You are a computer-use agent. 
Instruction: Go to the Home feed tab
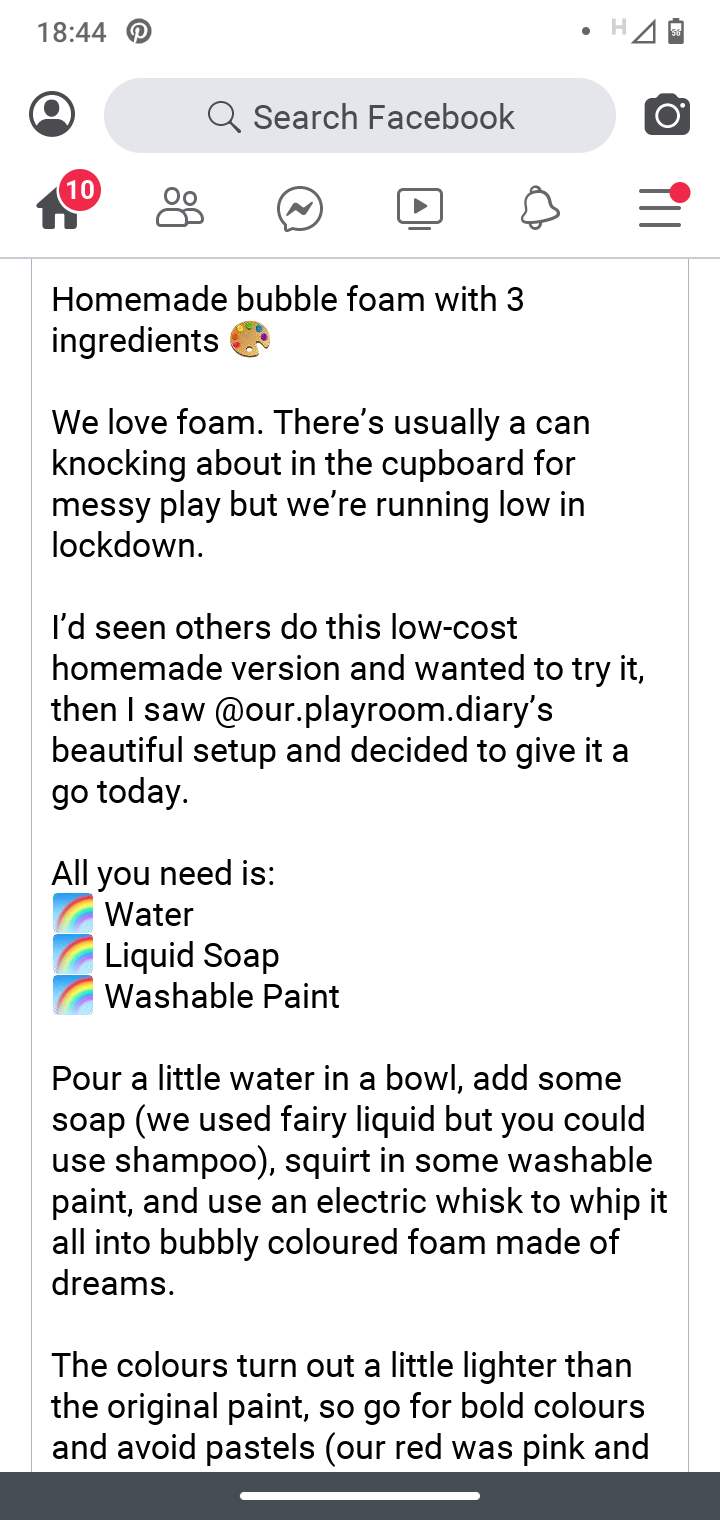[x=59, y=208]
